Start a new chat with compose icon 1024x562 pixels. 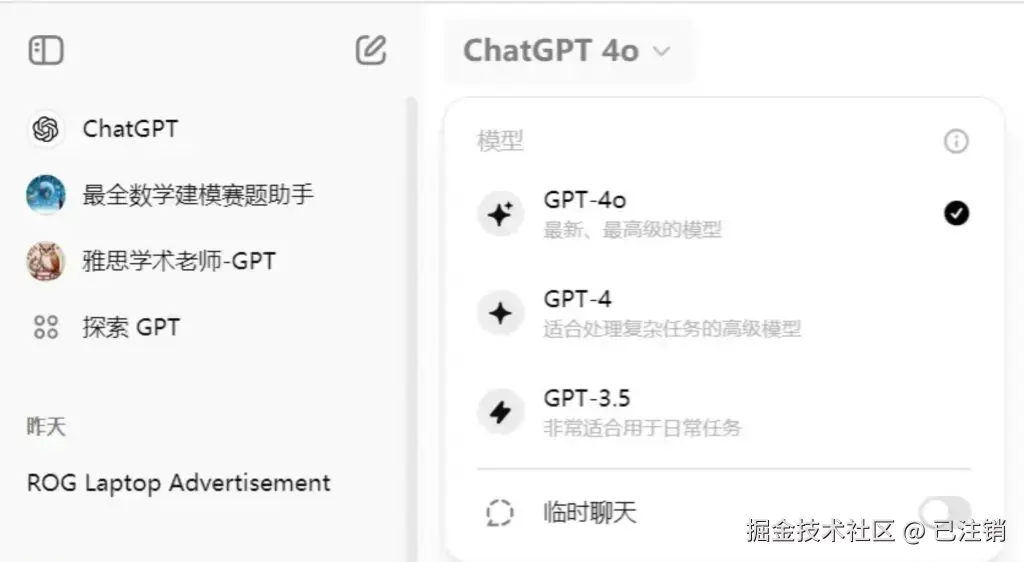pyautogui.click(x=371, y=50)
